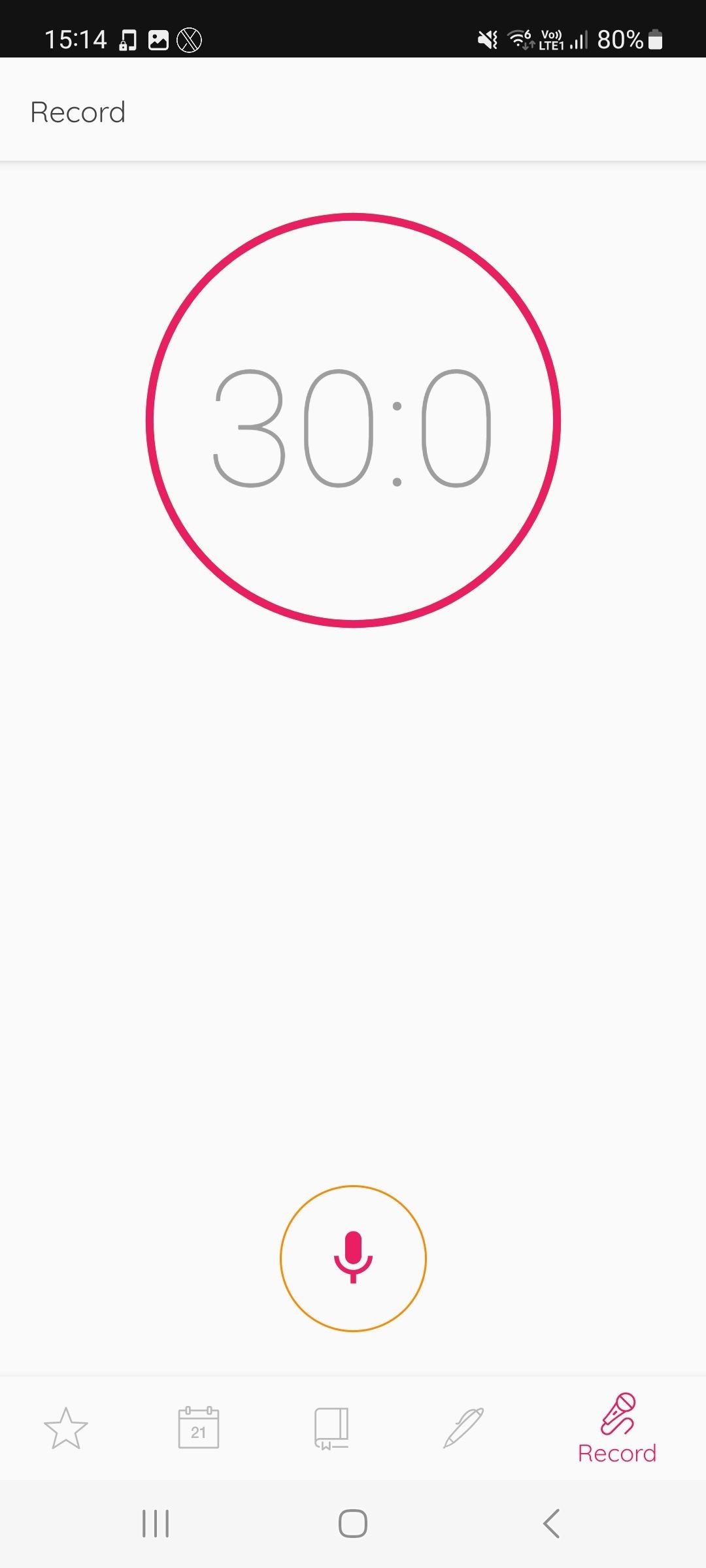Open the calendar tab
Image resolution: width=706 pixels, height=1568 pixels.
199,1428
